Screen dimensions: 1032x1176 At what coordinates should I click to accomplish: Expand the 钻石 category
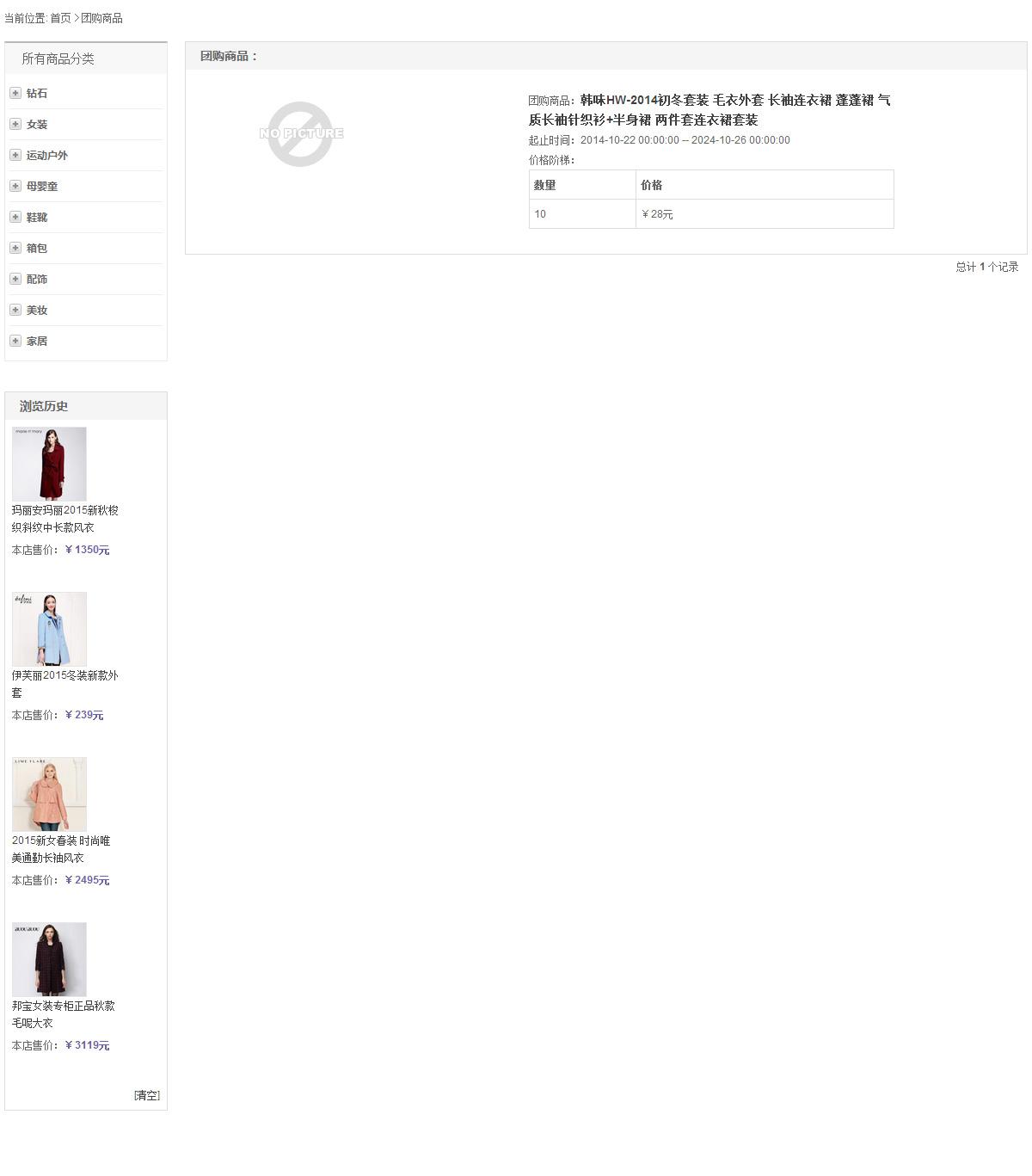coord(15,93)
